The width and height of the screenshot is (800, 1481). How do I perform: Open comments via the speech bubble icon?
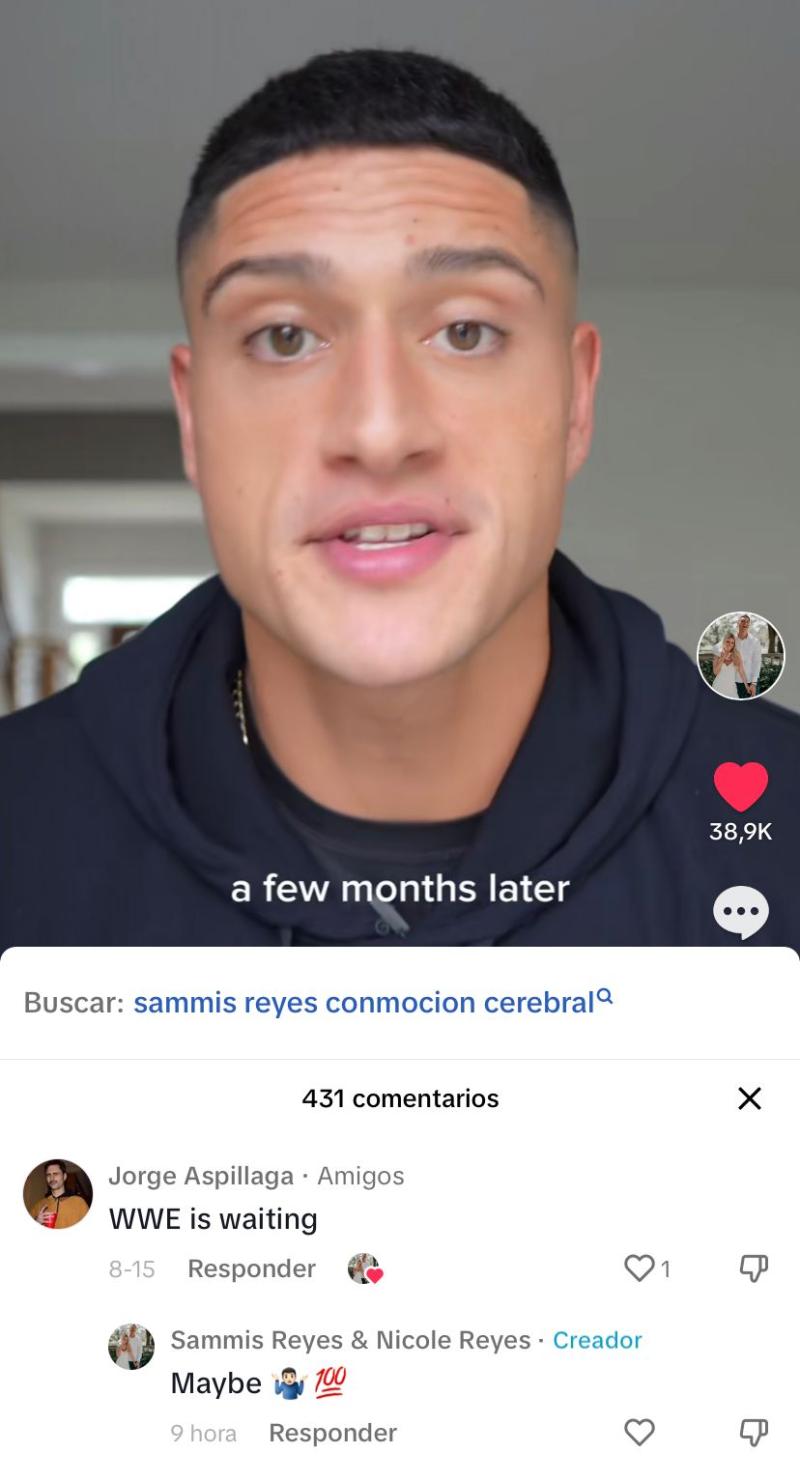click(x=741, y=911)
